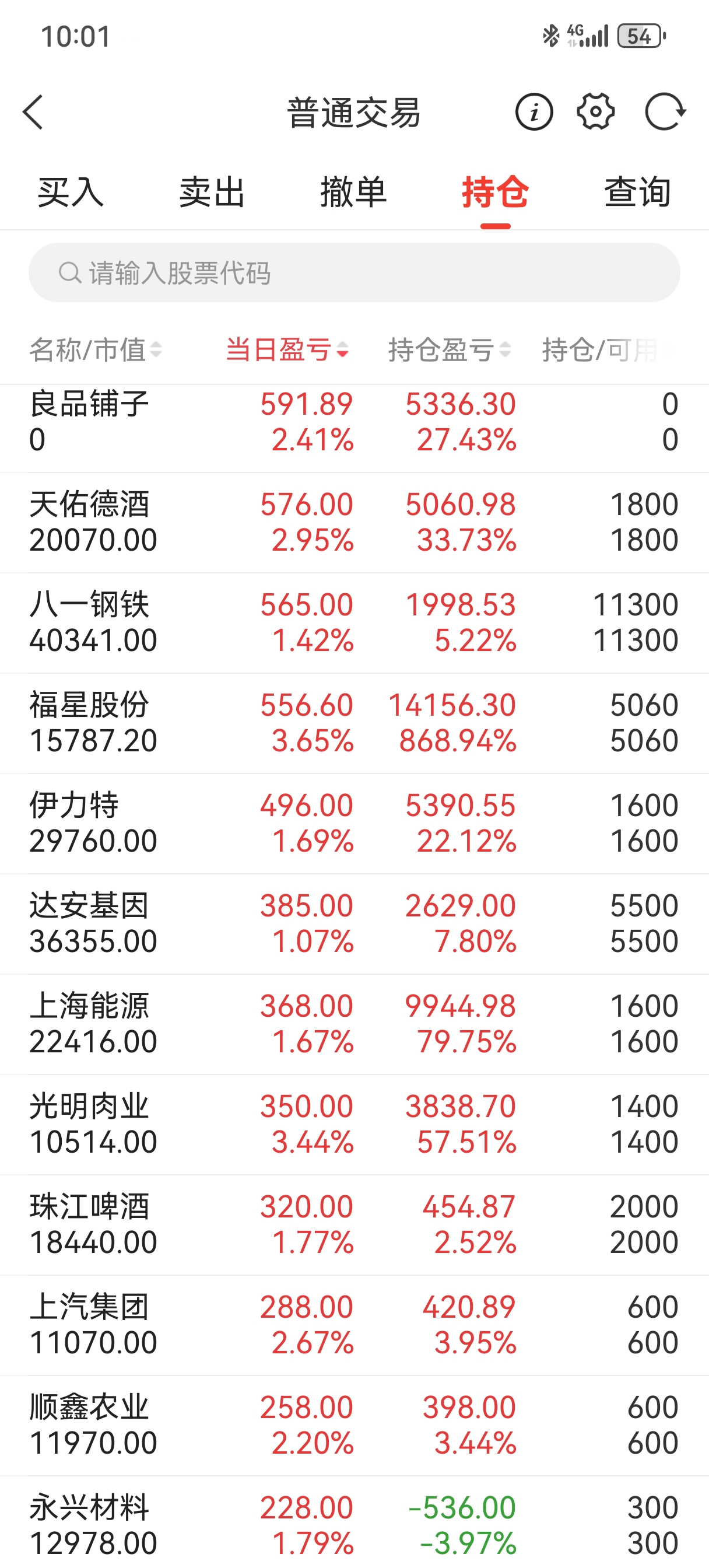Open the info icon in the header
This screenshot has width=709, height=1568.
(x=533, y=113)
